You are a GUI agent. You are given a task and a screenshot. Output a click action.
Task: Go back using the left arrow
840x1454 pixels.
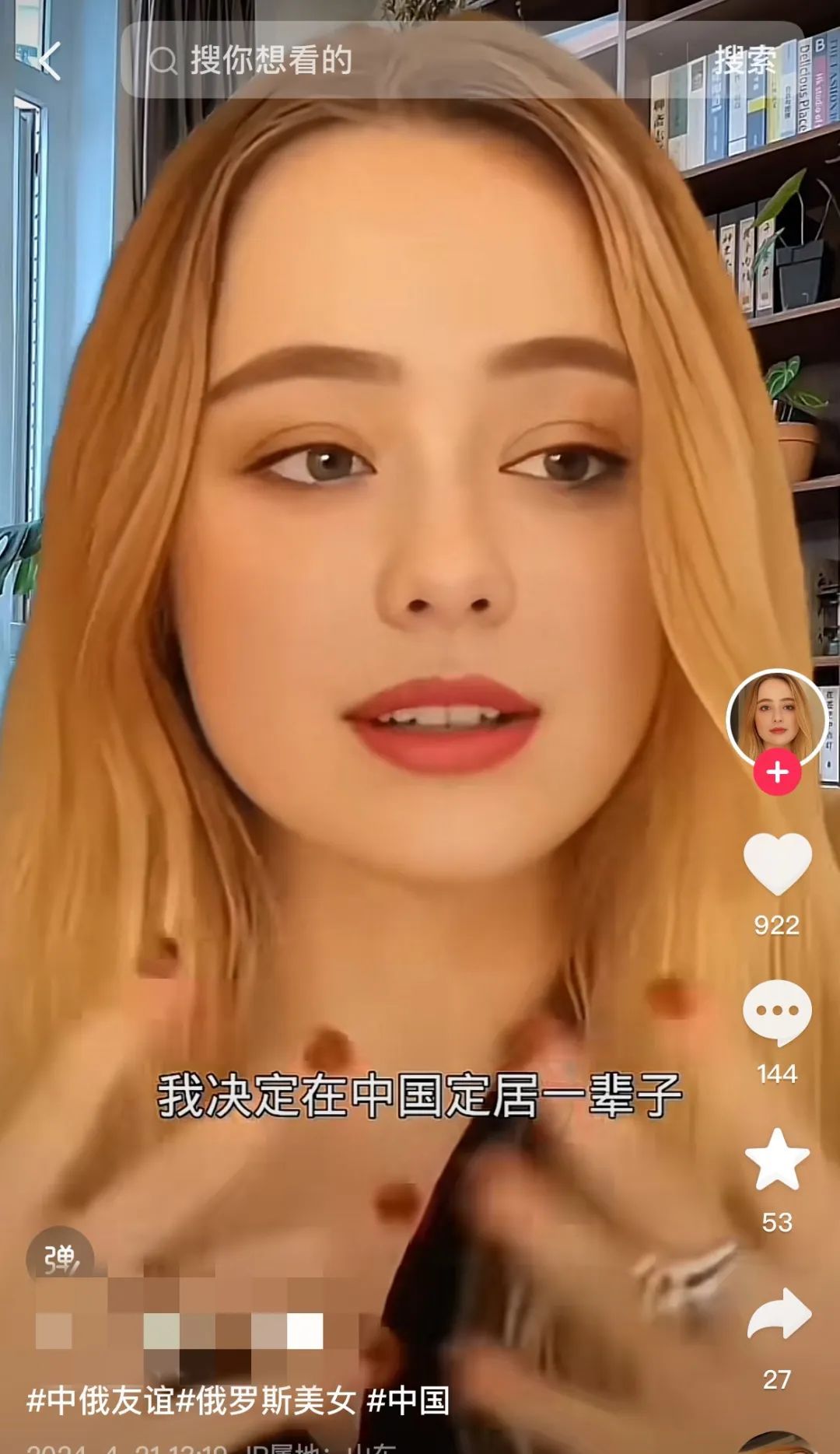[48, 61]
